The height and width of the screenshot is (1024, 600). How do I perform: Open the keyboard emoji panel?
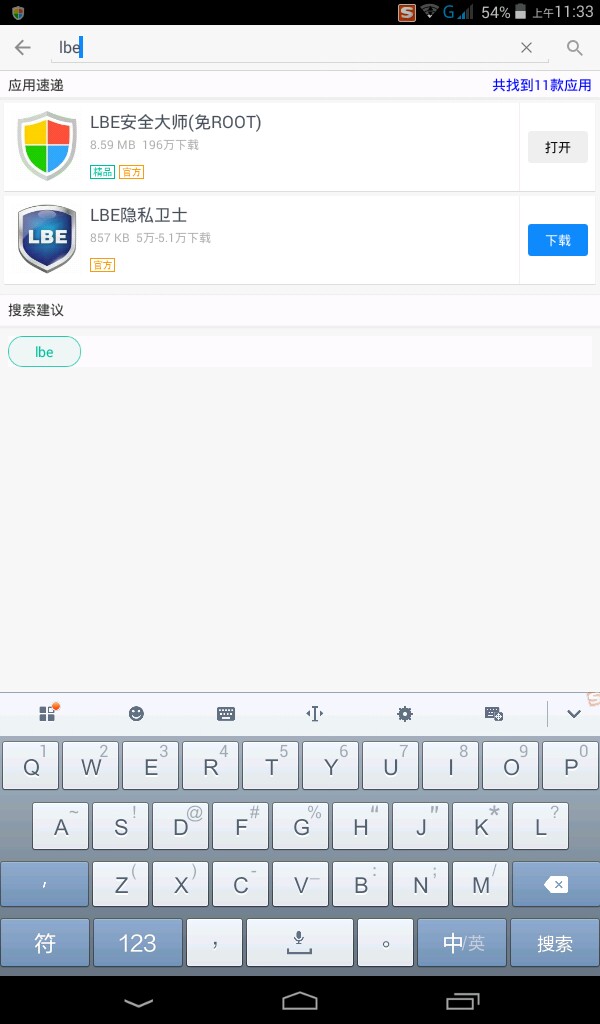137,713
